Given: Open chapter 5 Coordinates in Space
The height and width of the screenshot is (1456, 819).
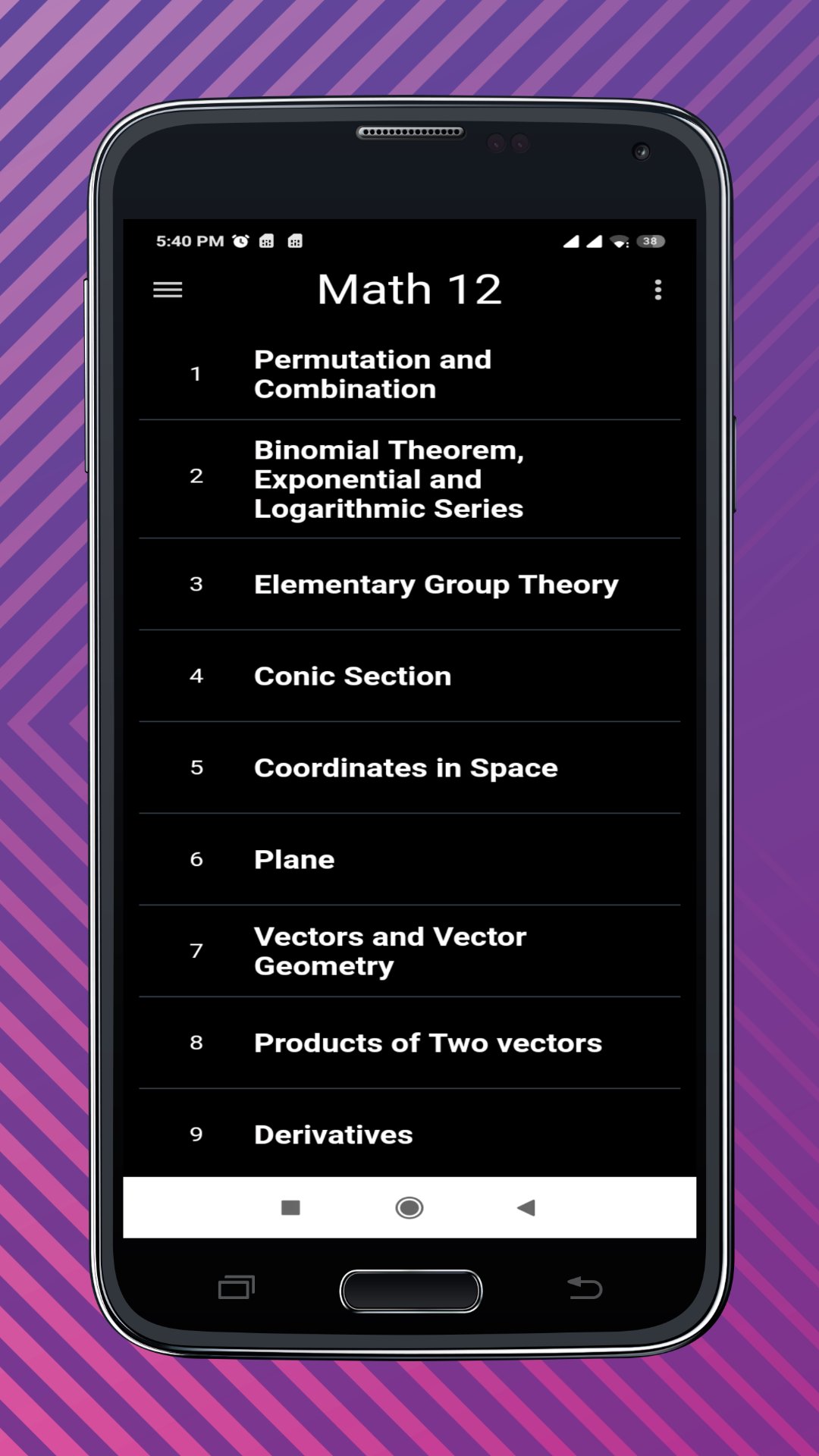Looking at the screenshot, I should coord(409,767).
